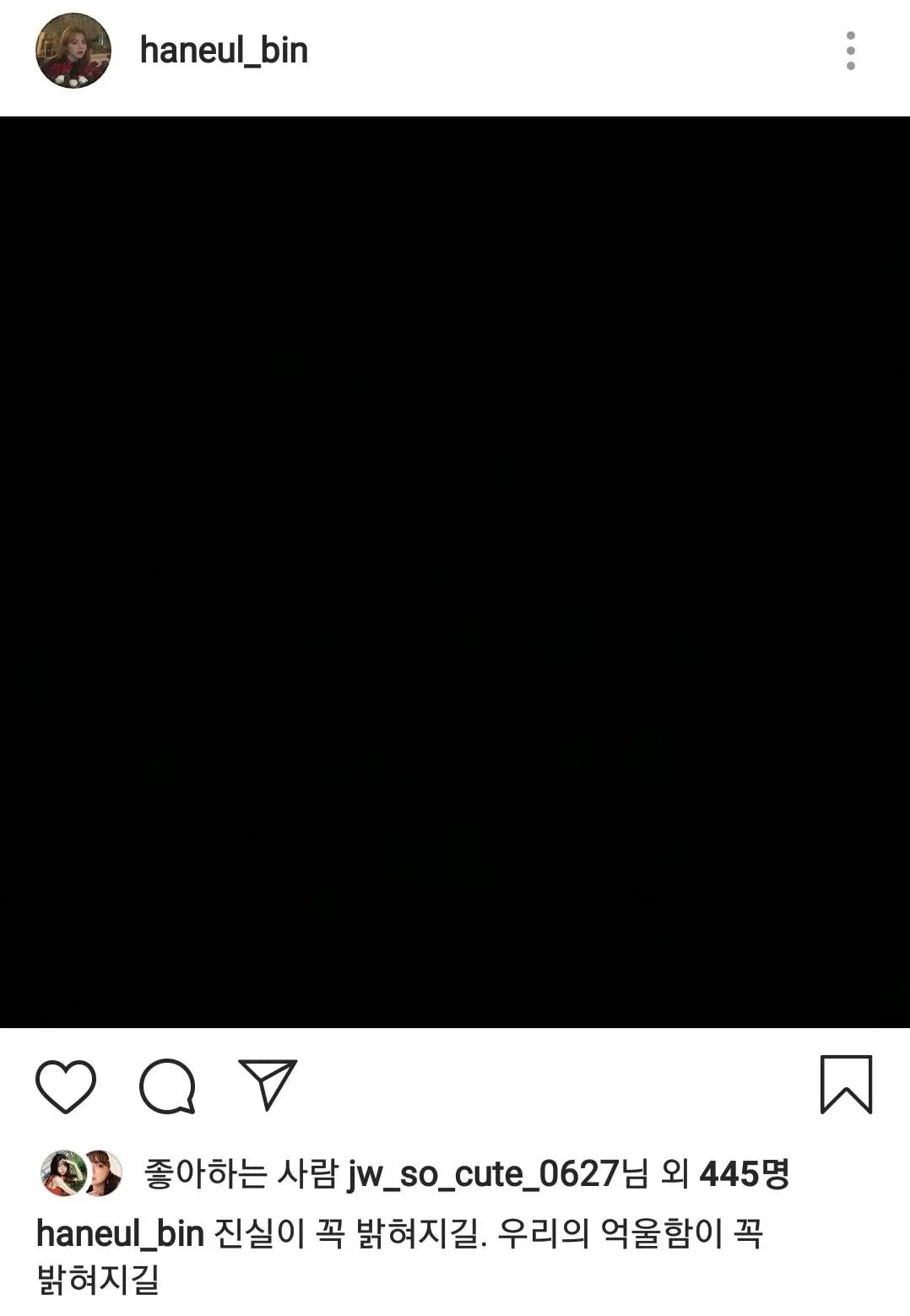910x1316 pixels.
Task: View jw_so_cute_0627's profile from the likes line
Action: pyautogui.click(x=483, y=1173)
